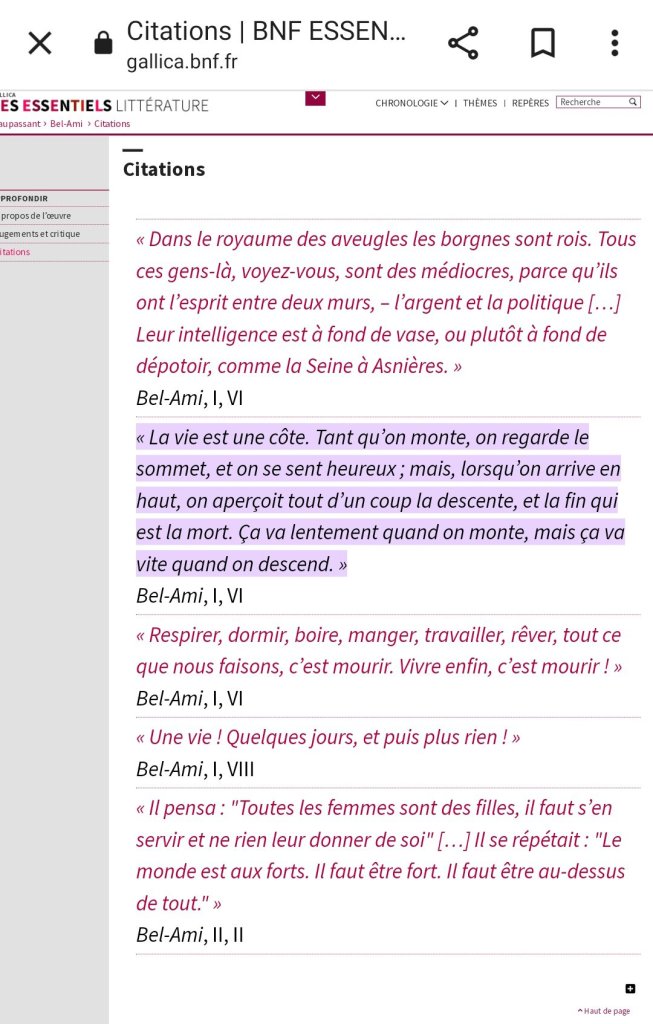Screen dimensions: 653x1024
Task: Jump to Haut de page
Action: pyautogui.click(x=605, y=1011)
